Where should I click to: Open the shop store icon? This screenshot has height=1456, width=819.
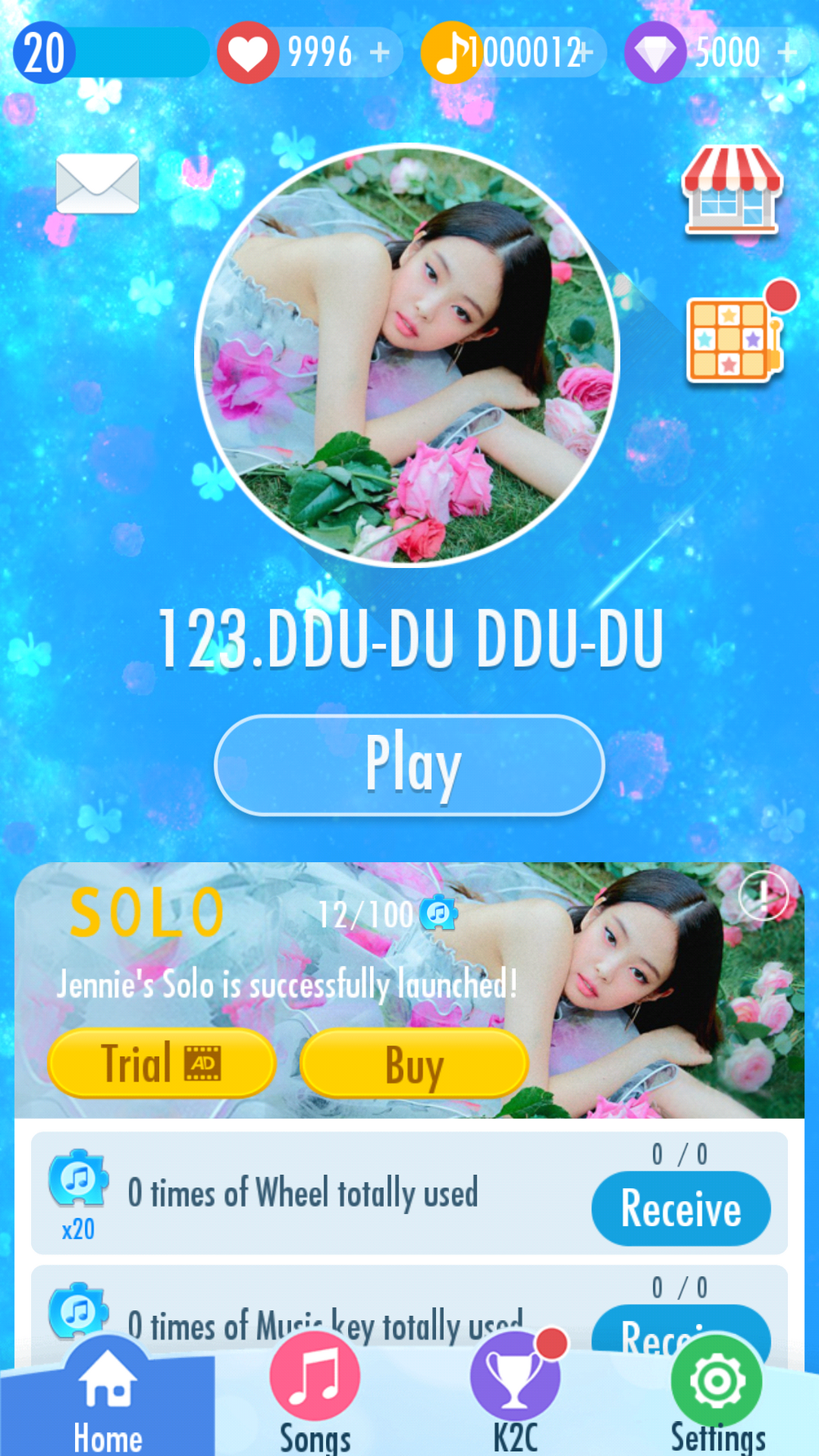(731, 191)
